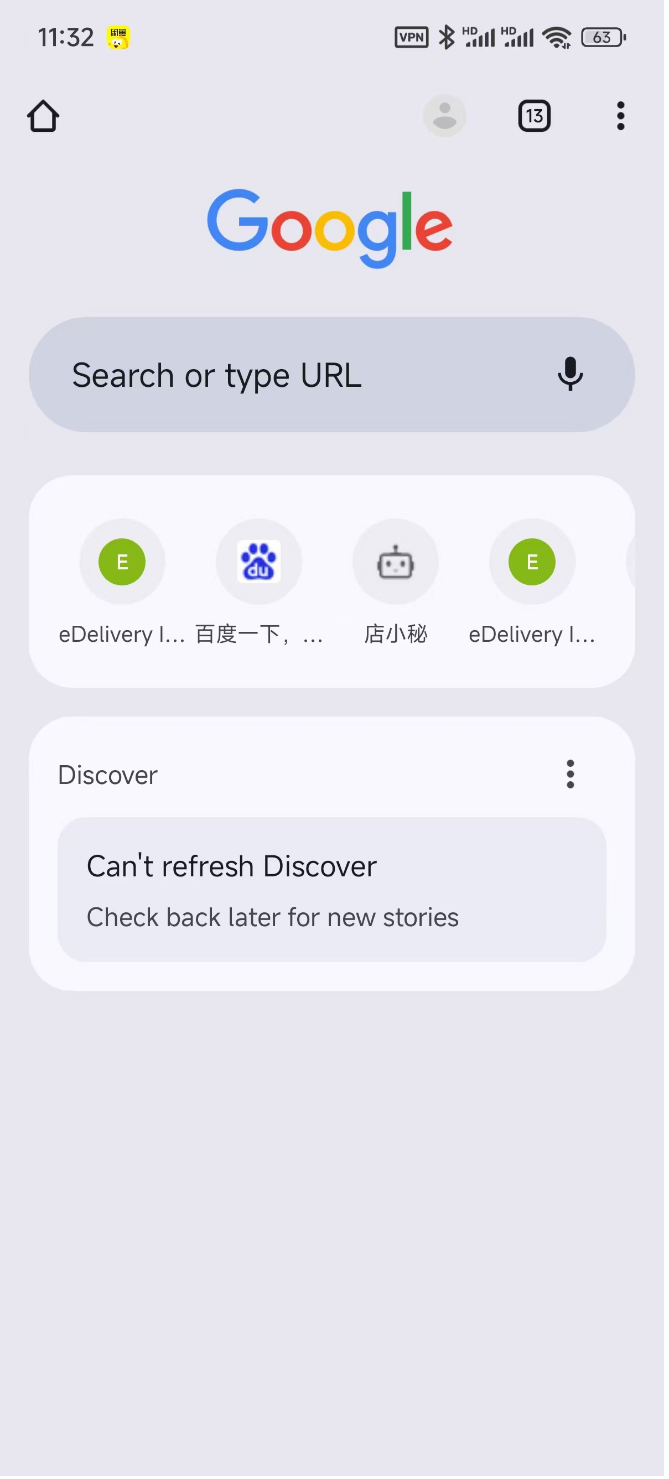Screen dimensions: 669x1479
Task: Go to the browser home page icon
Action: coord(43,117)
